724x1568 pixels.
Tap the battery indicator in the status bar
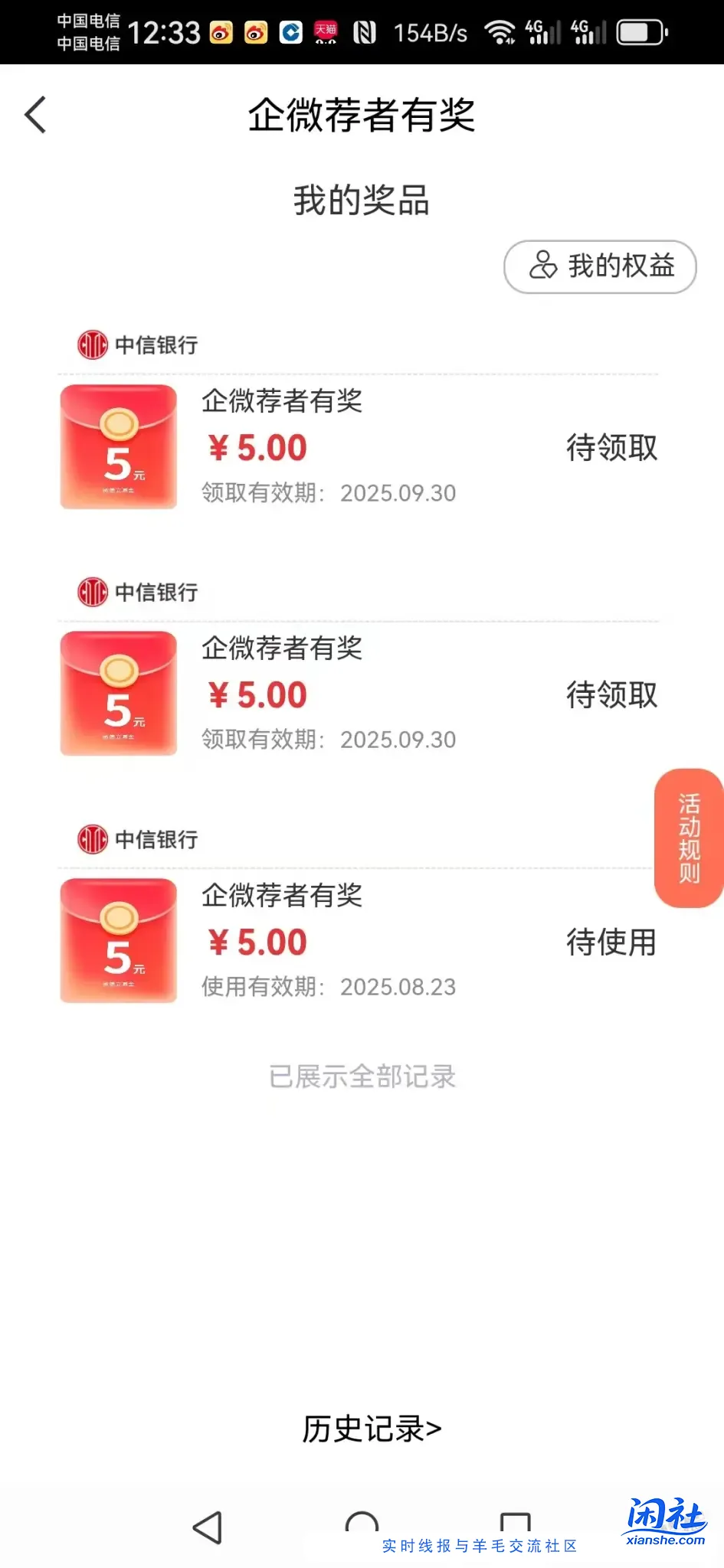coord(640,31)
